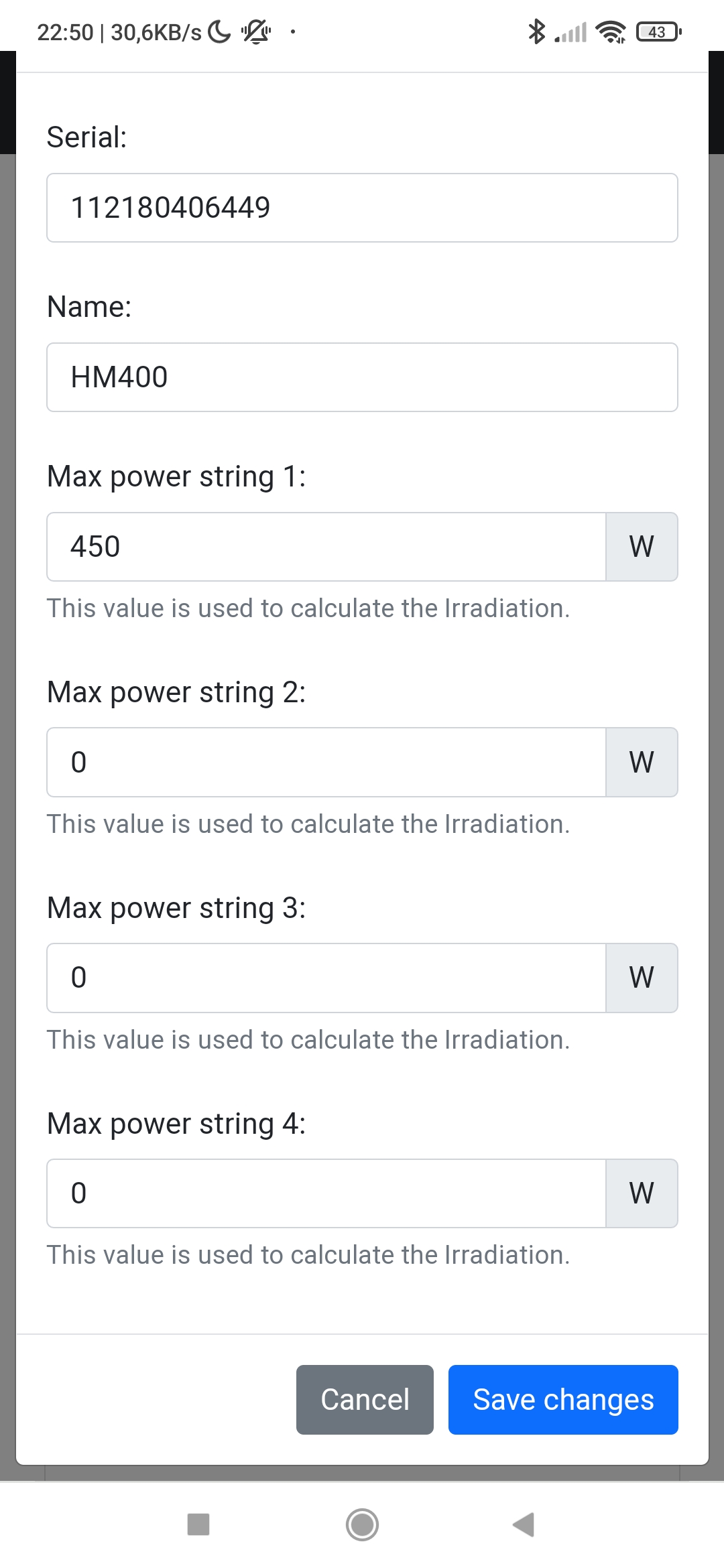Edit the Serial number field

click(362, 208)
